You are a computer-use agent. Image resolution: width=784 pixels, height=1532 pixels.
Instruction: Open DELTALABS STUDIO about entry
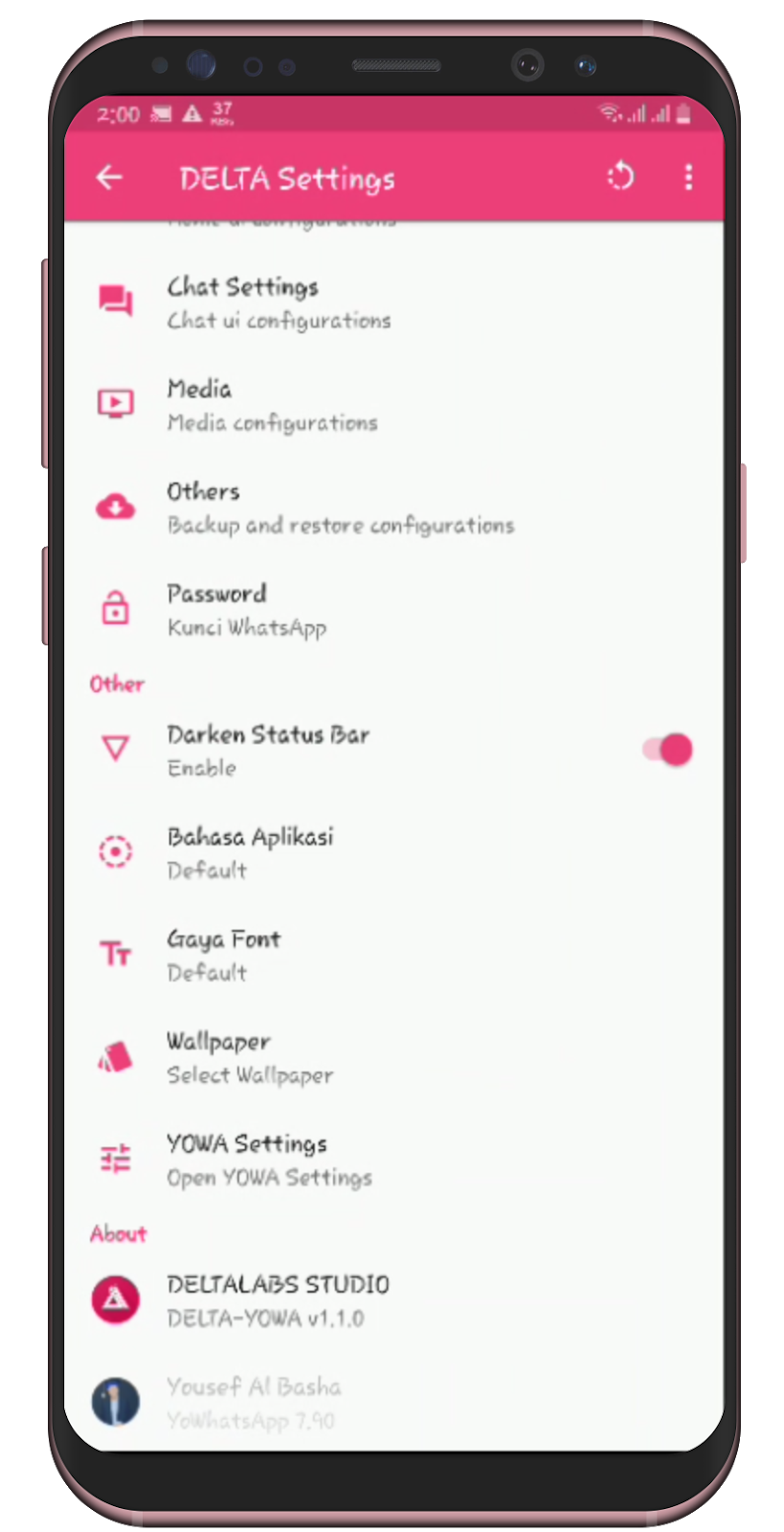click(x=393, y=1300)
